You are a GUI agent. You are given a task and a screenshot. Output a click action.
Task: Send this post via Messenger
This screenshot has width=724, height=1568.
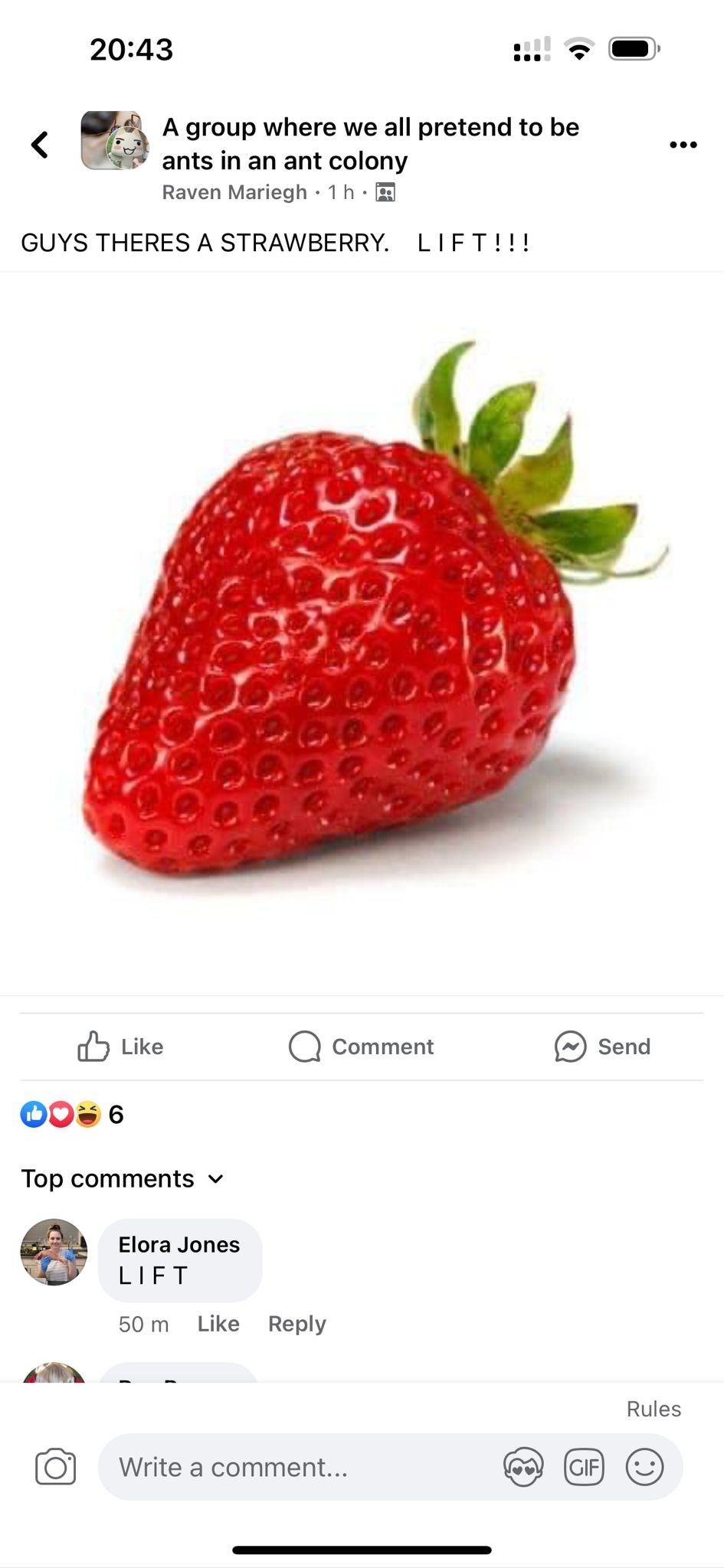pos(602,1046)
